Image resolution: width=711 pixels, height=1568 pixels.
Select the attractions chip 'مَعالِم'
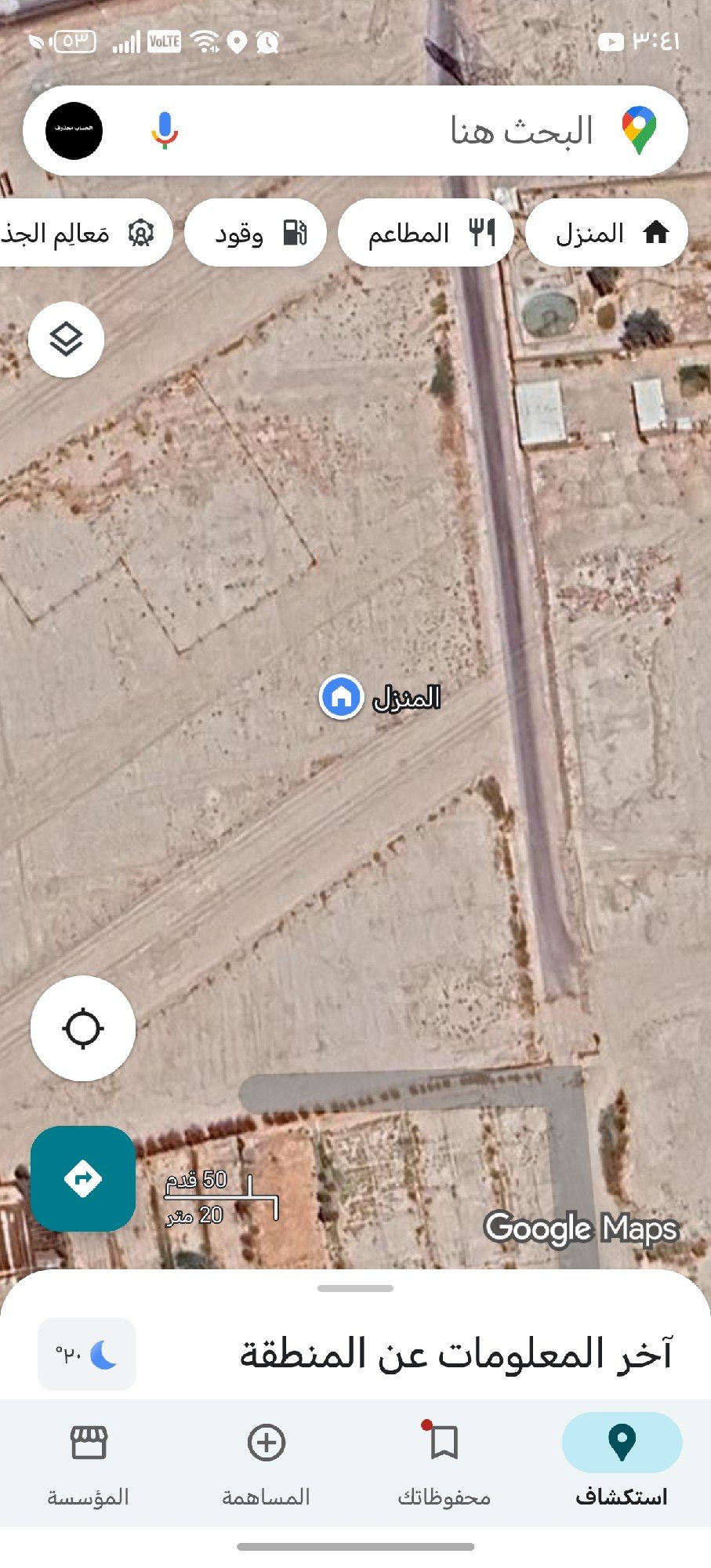[82, 233]
